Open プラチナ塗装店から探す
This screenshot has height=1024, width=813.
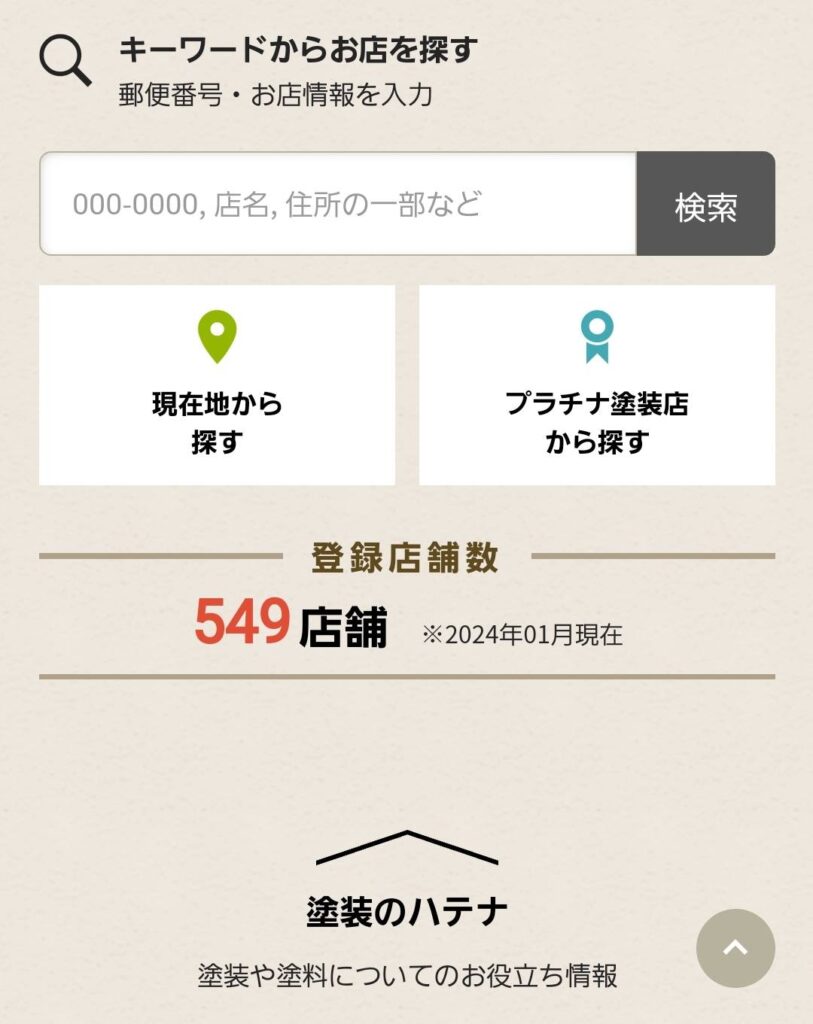[596, 385]
